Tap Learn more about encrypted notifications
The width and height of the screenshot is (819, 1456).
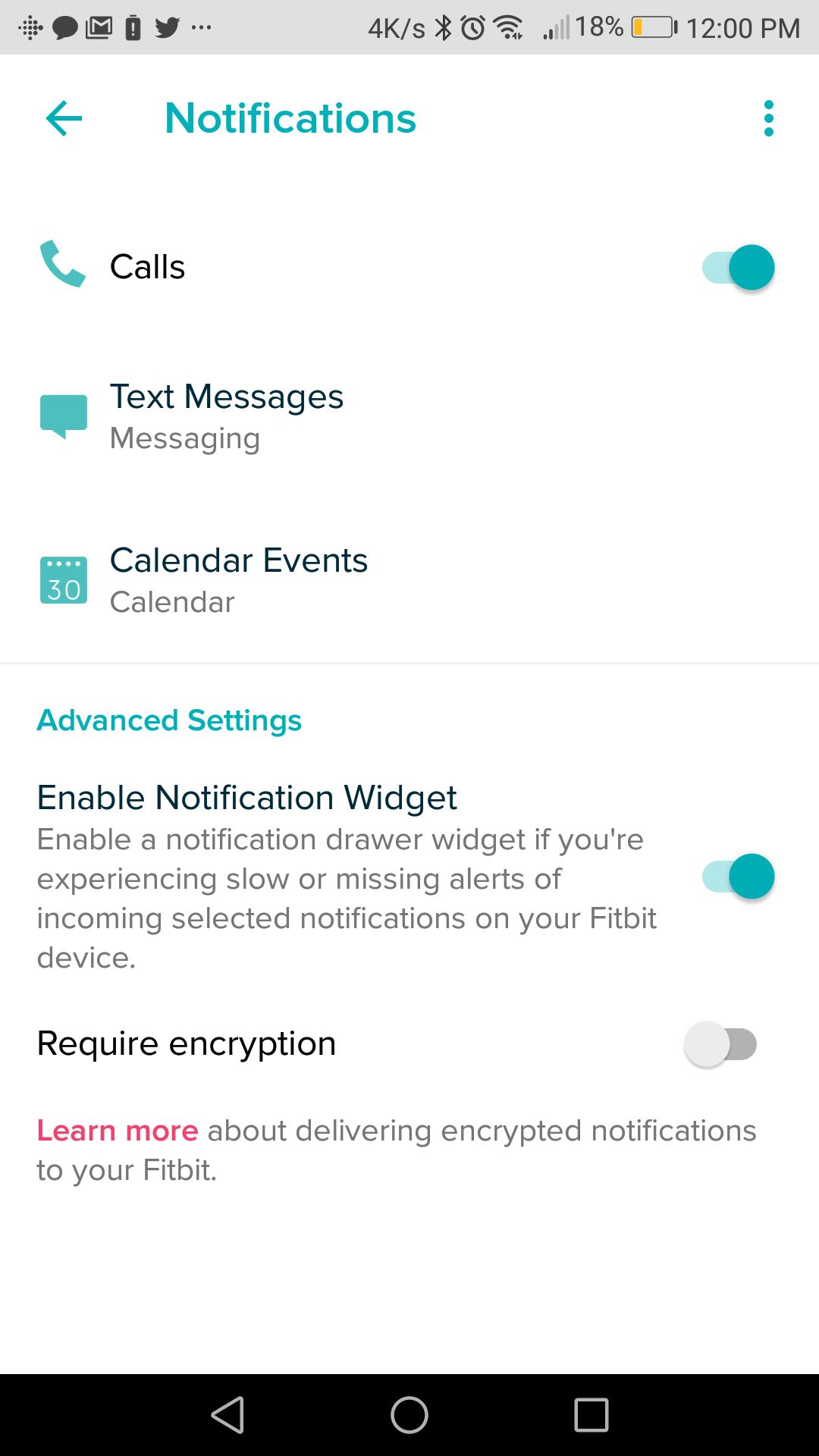pyautogui.click(x=118, y=1131)
